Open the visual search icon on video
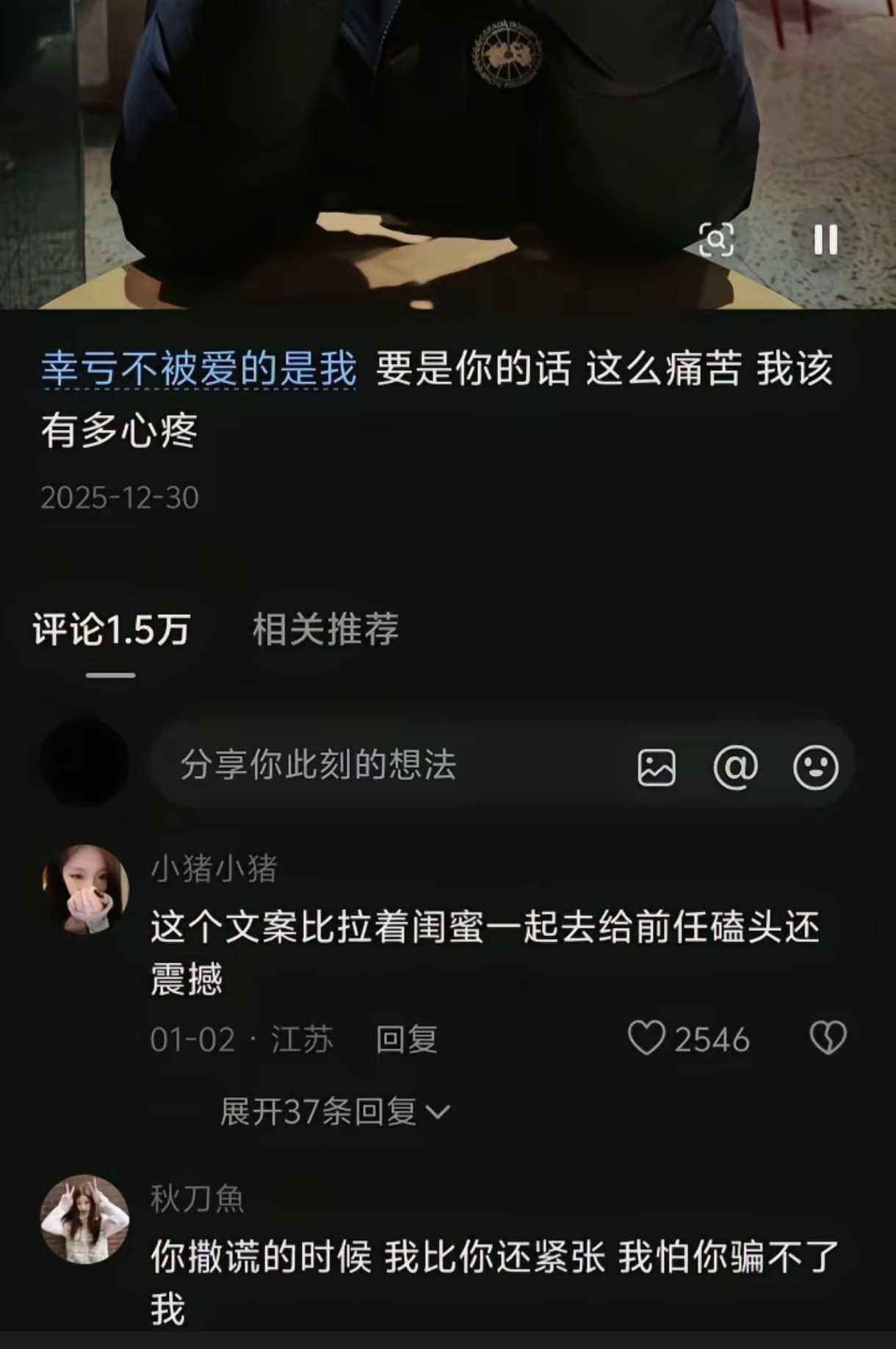Viewport: 896px width, 1349px height. pos(716,240)
